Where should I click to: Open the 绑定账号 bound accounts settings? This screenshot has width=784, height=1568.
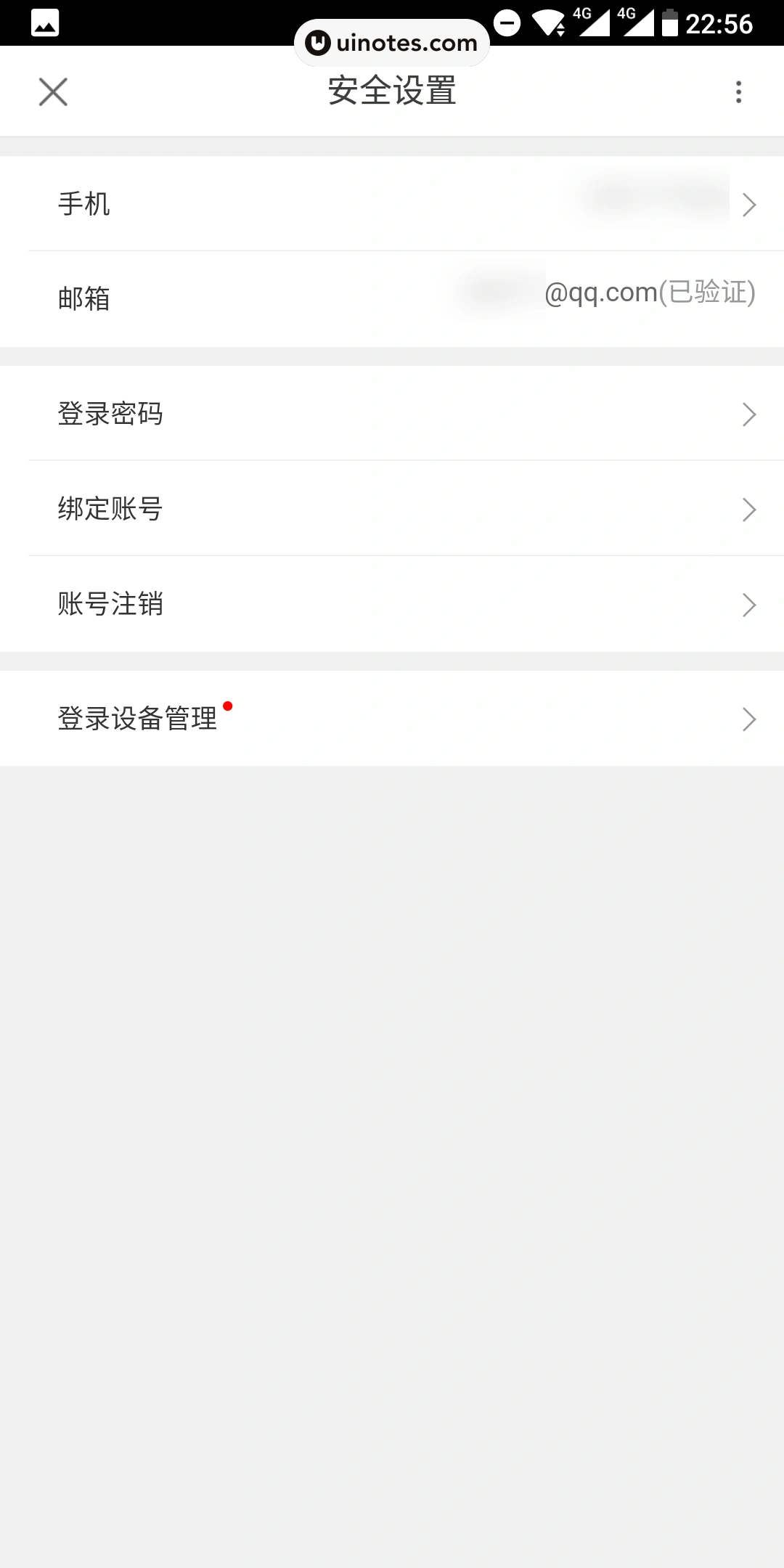point(392,509)
